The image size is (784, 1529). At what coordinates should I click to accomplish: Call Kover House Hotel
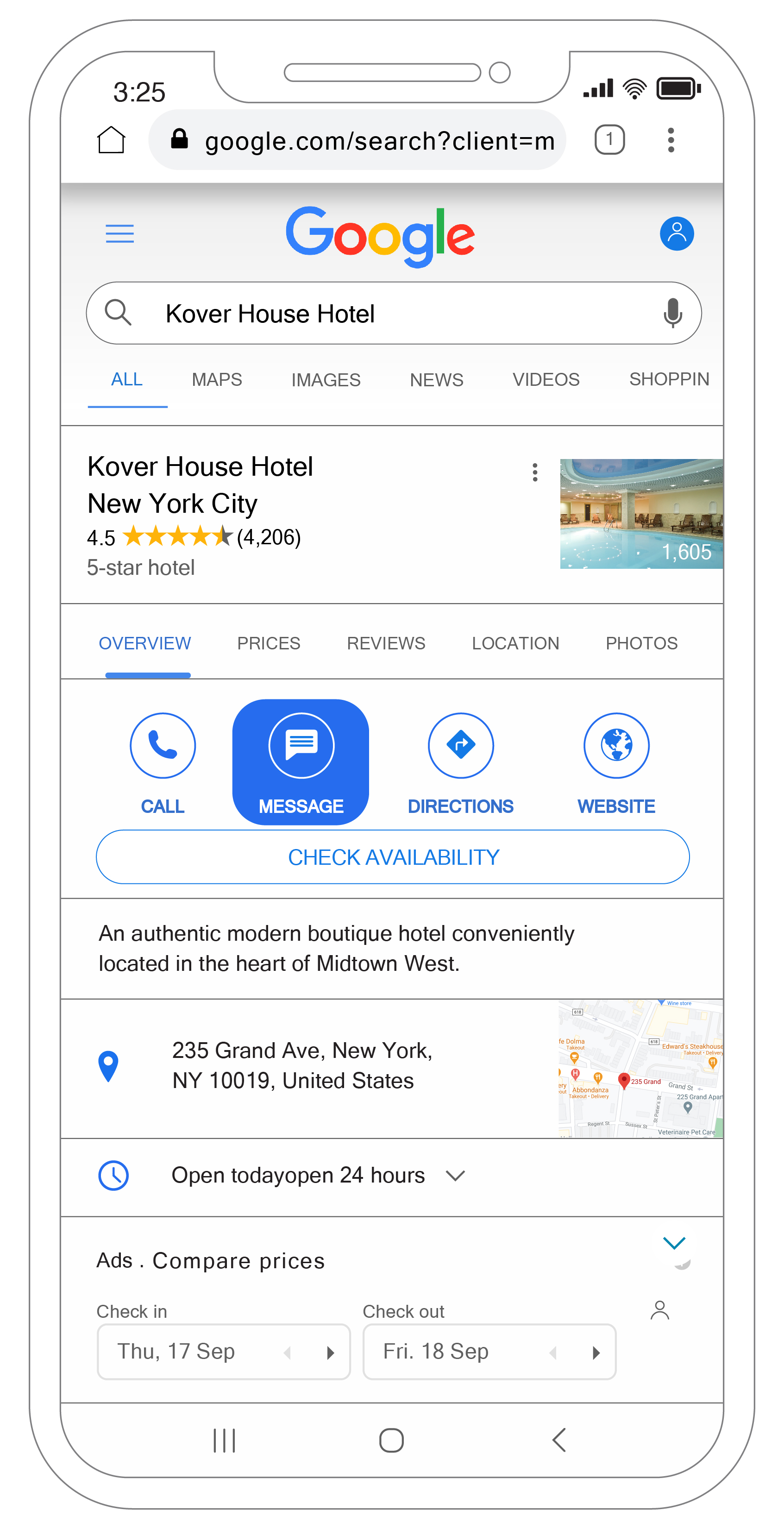(x=163, y=762)
